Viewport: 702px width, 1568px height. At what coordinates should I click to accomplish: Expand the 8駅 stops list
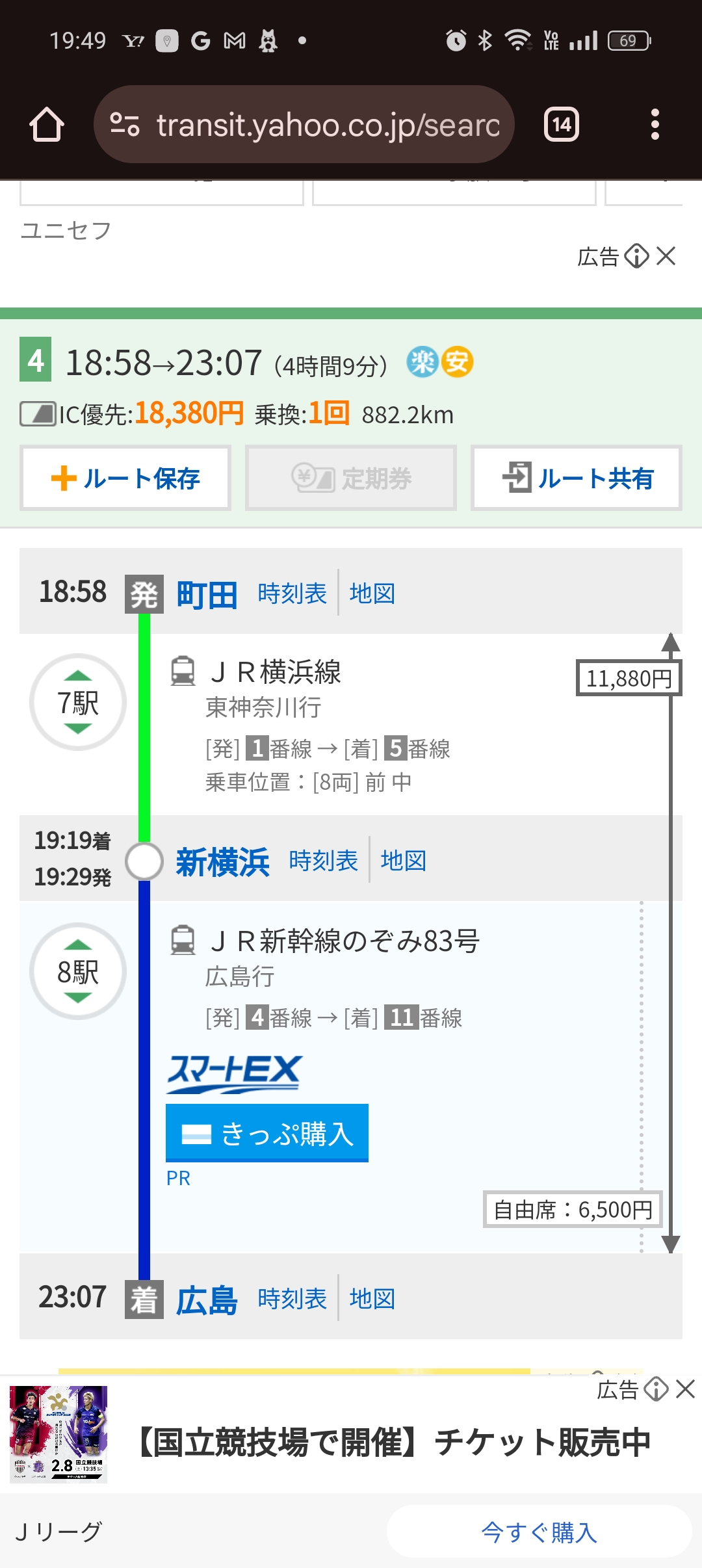click(x=78, y=971)
